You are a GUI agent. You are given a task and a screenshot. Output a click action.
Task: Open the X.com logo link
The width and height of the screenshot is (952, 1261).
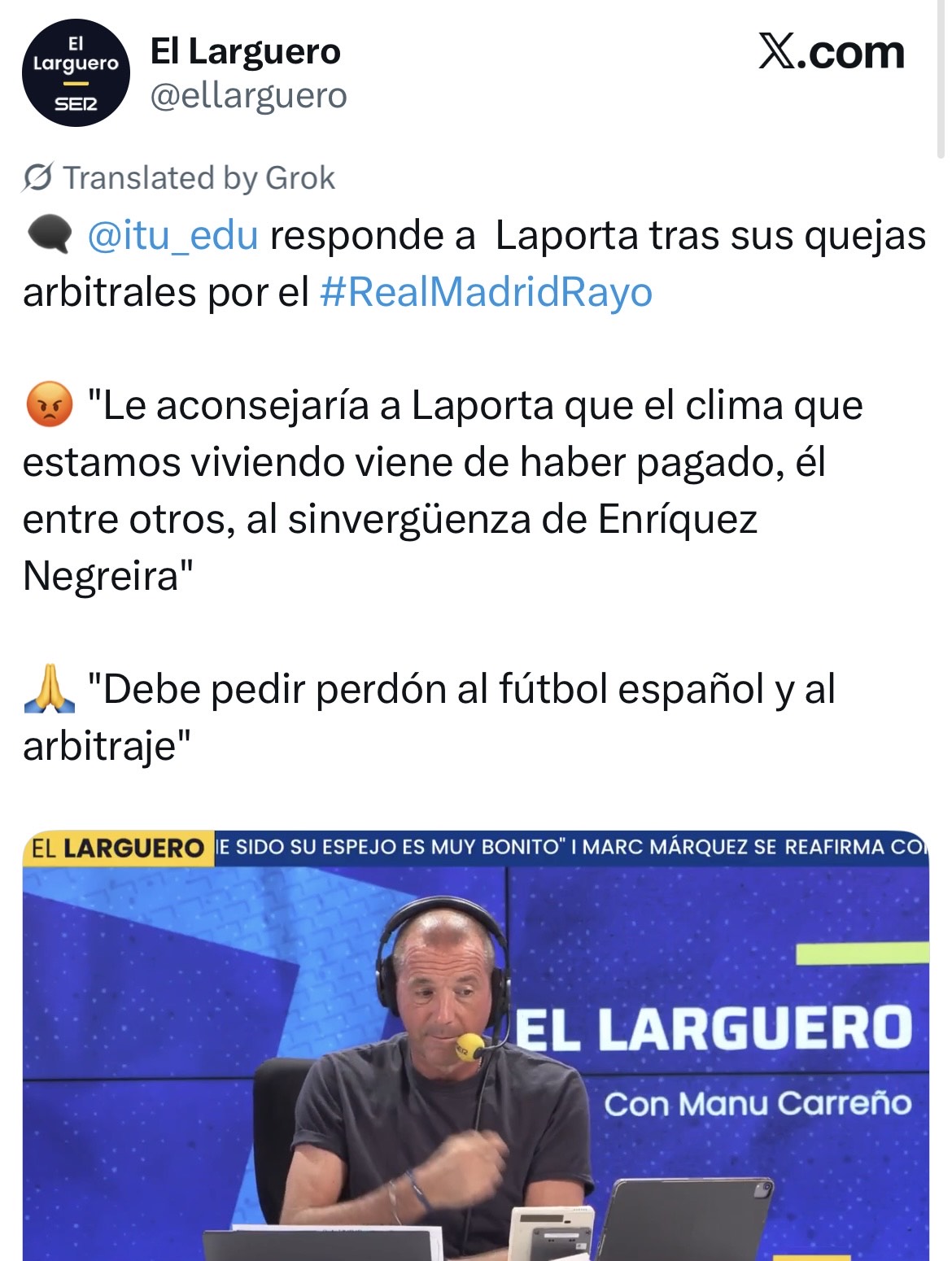(831, 53)
